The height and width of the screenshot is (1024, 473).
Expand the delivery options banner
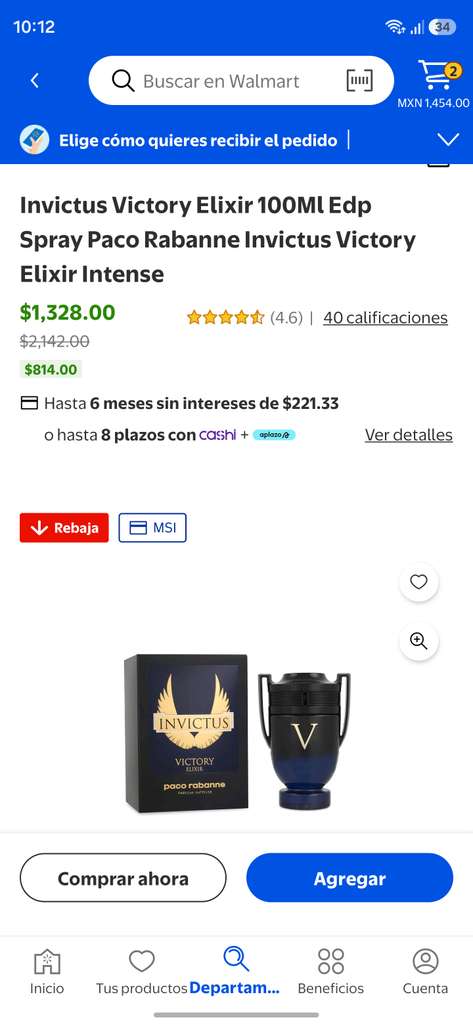pos(448,140)
